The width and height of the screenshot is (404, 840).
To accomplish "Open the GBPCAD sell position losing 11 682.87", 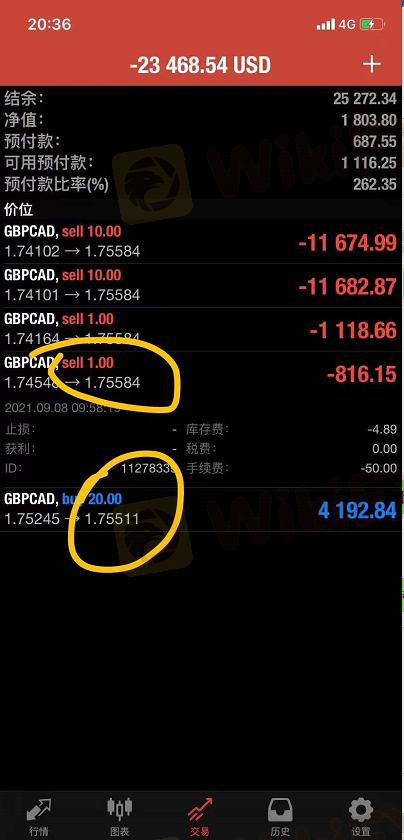I will 202,285.
